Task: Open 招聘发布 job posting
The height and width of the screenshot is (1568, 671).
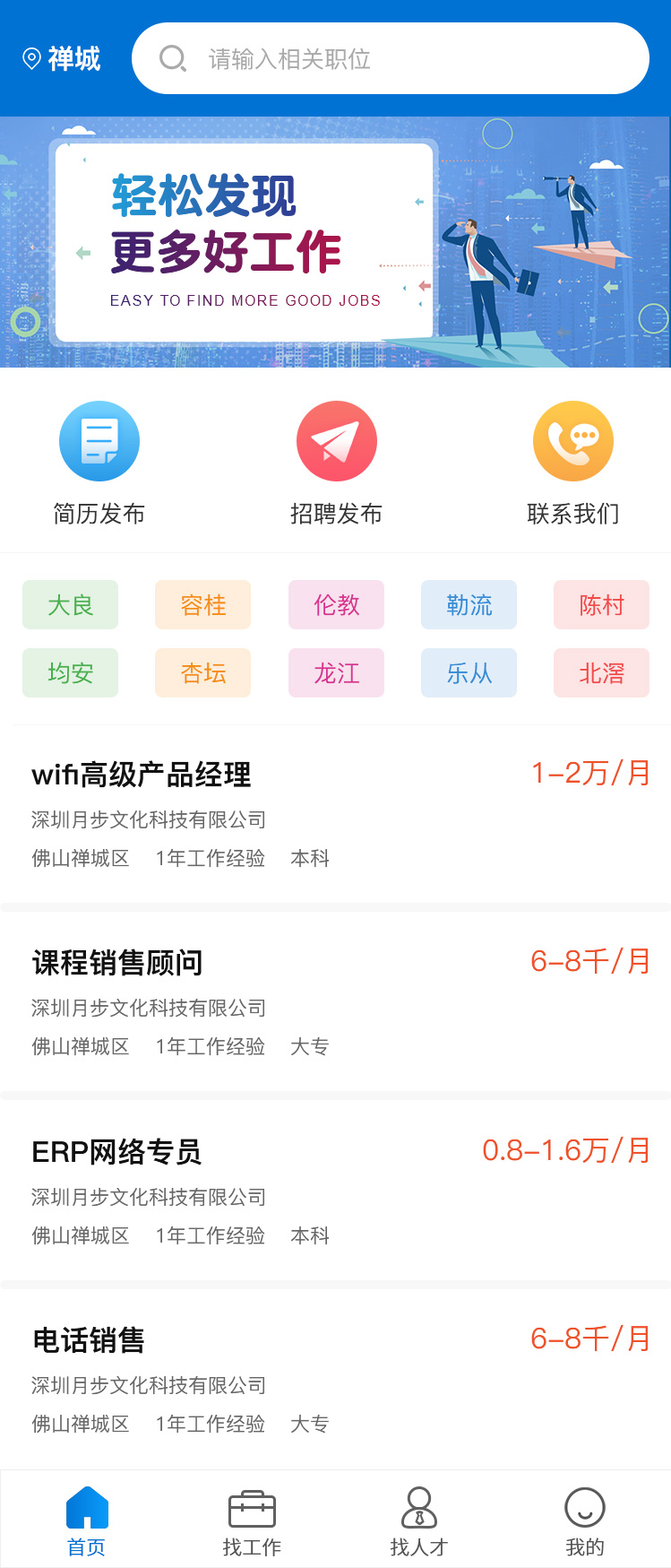Action: click(336, 463)
